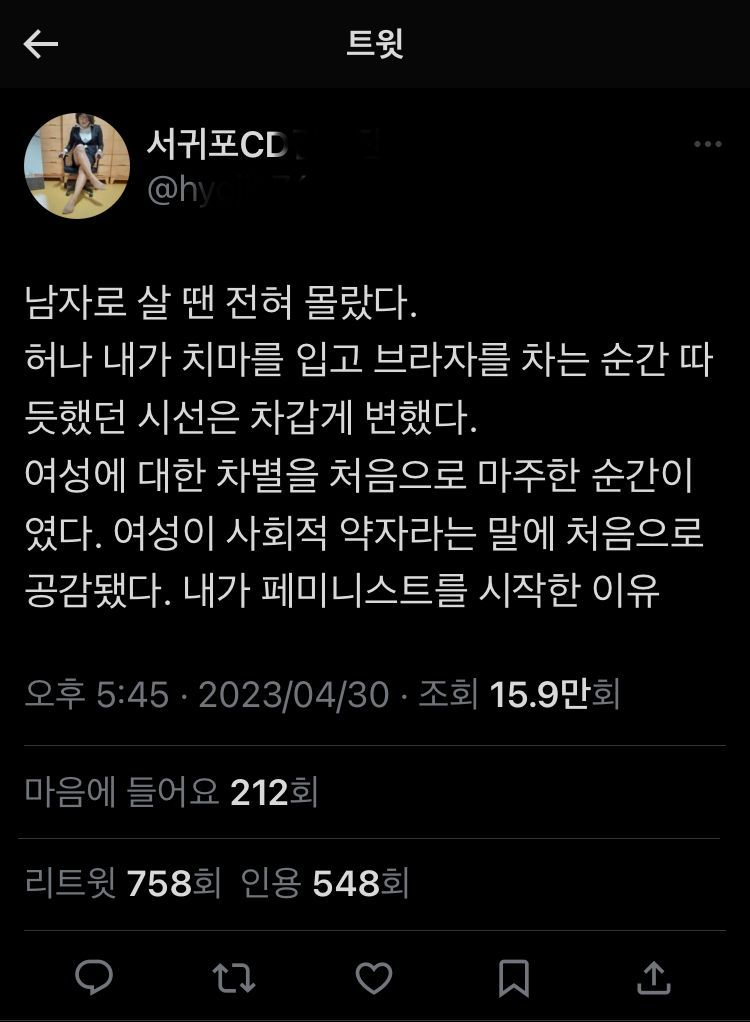
Task: Select the 트윗 header title
Action: [x=374, y=42]
